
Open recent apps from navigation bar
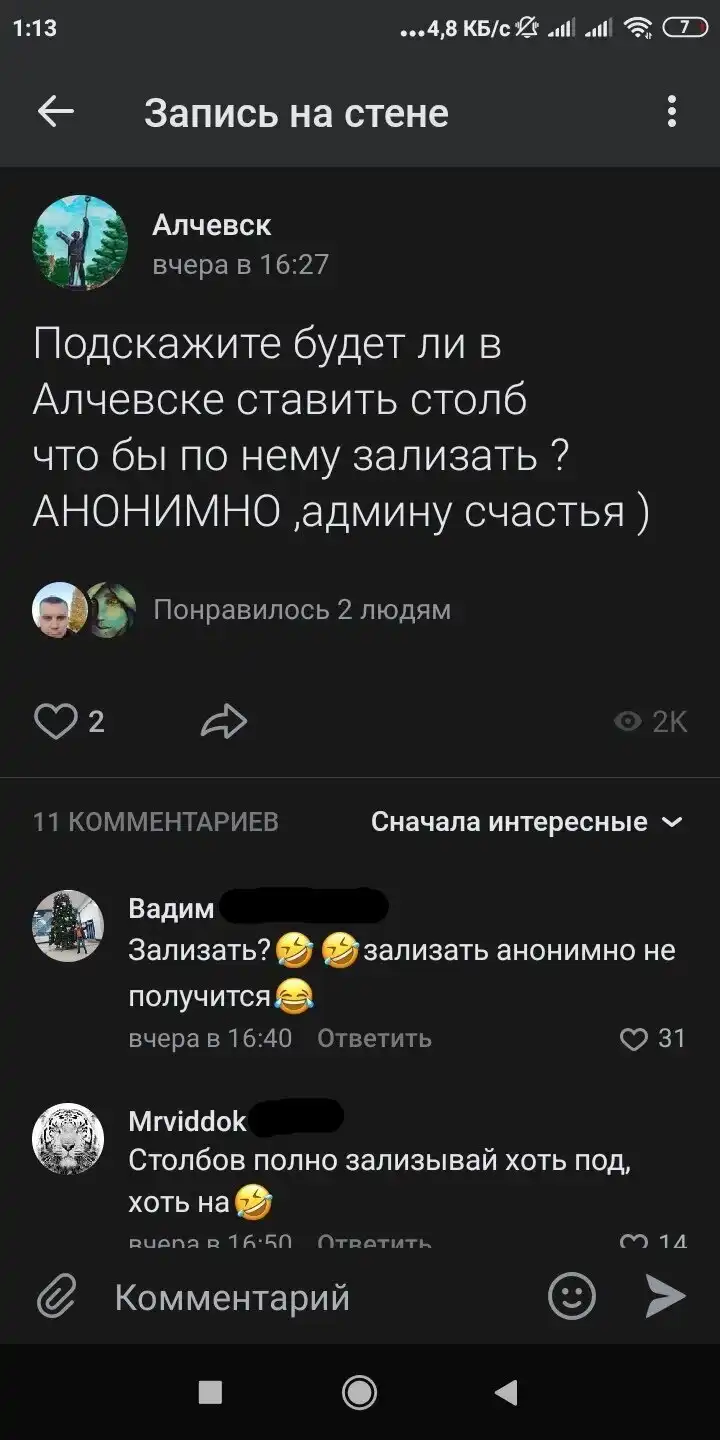210,1392
